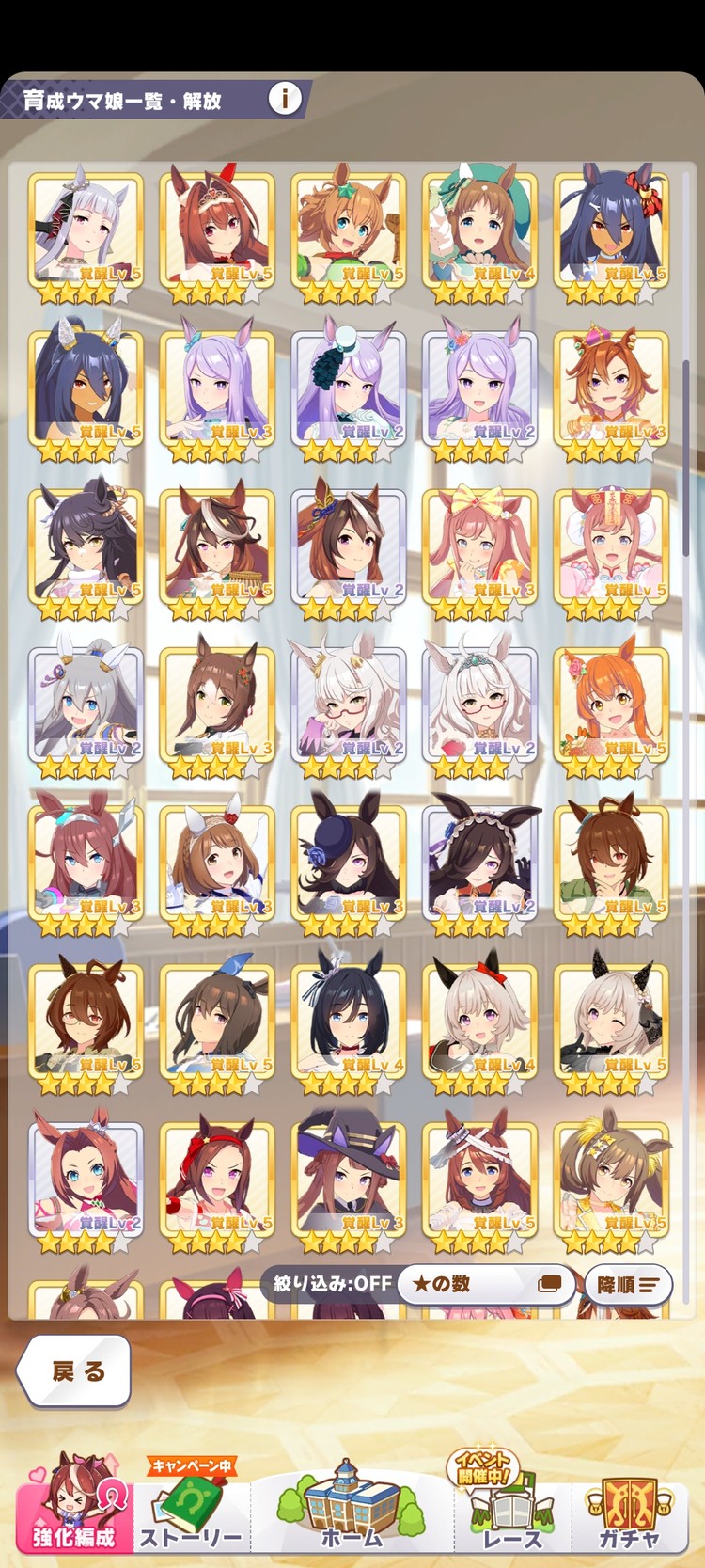Go to the ホーム tab
This screenshot has height=1568, width=705.
point(352,1506)
